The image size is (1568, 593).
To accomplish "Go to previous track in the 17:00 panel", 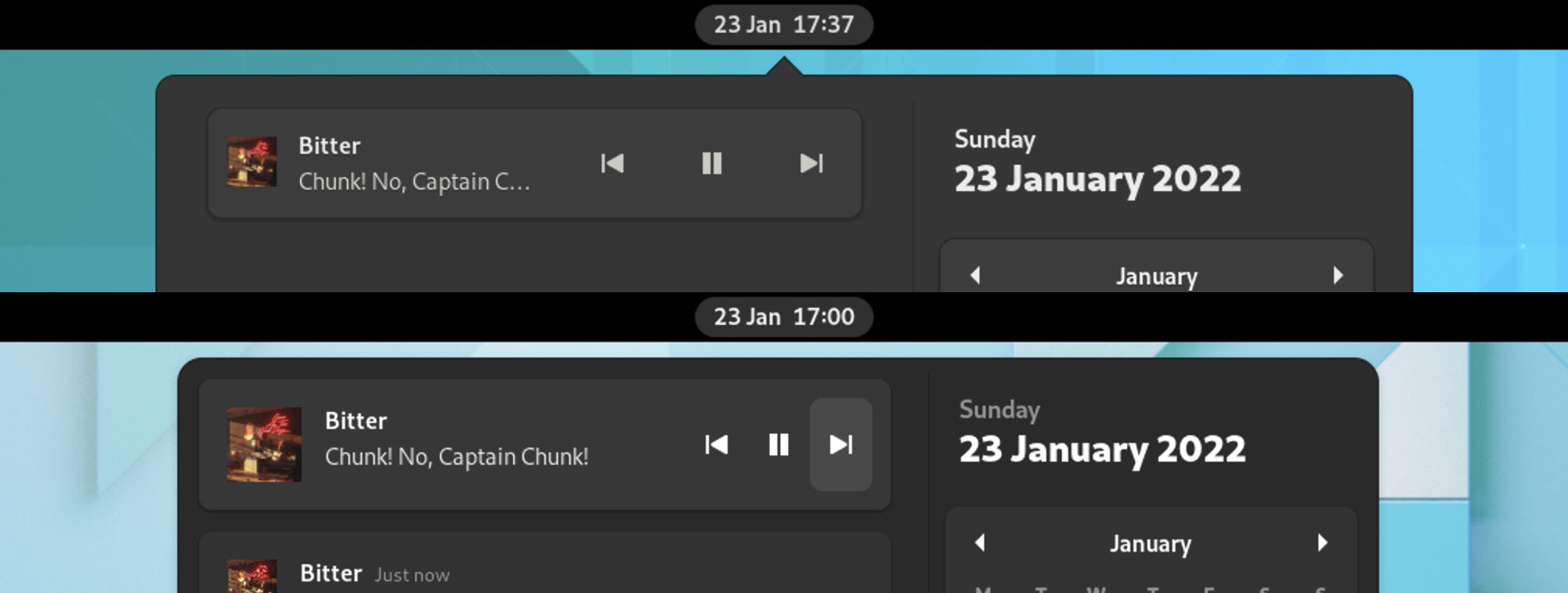I will (716, 445).
